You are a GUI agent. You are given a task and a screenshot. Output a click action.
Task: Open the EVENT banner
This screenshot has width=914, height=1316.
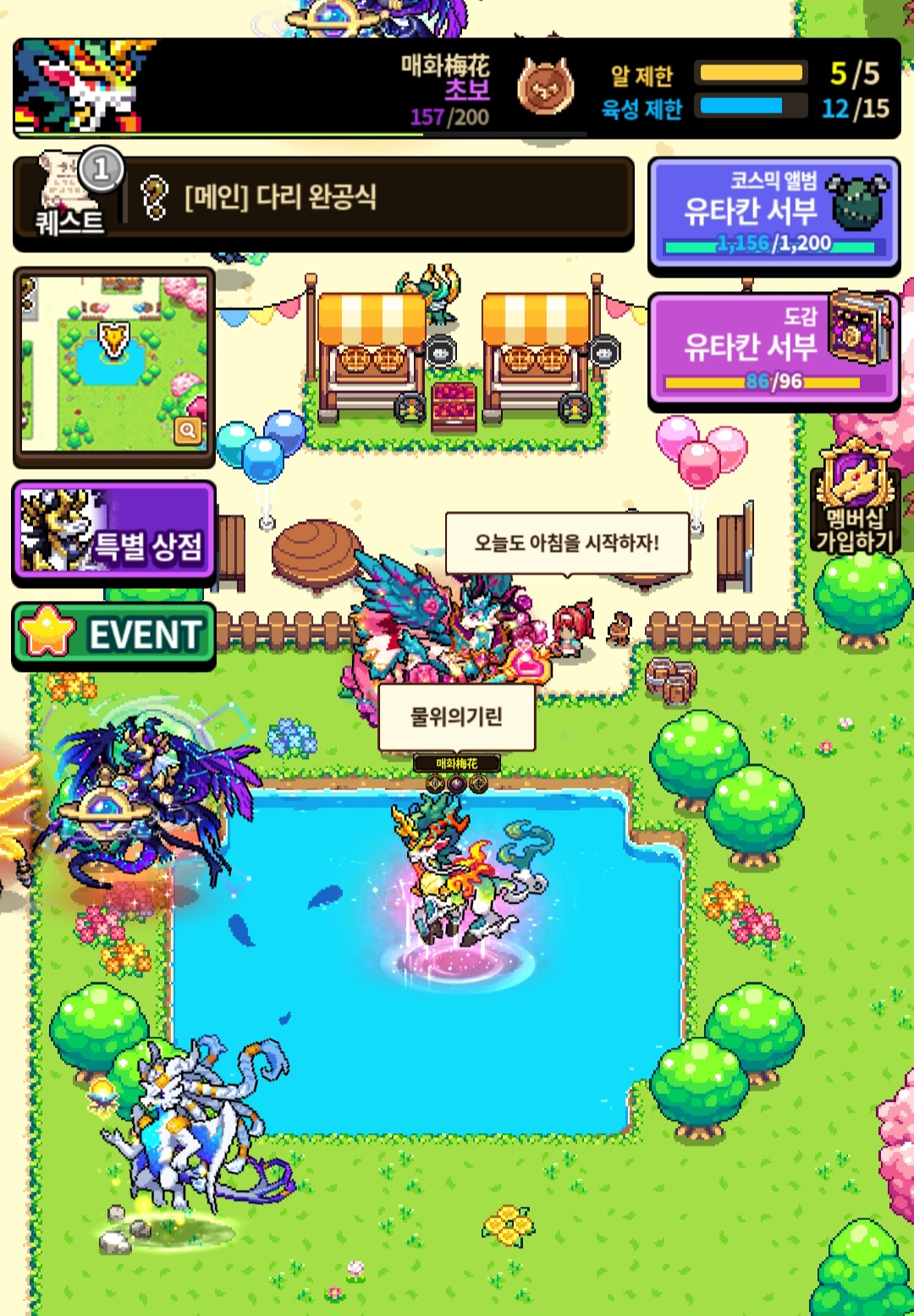point(114,635)
